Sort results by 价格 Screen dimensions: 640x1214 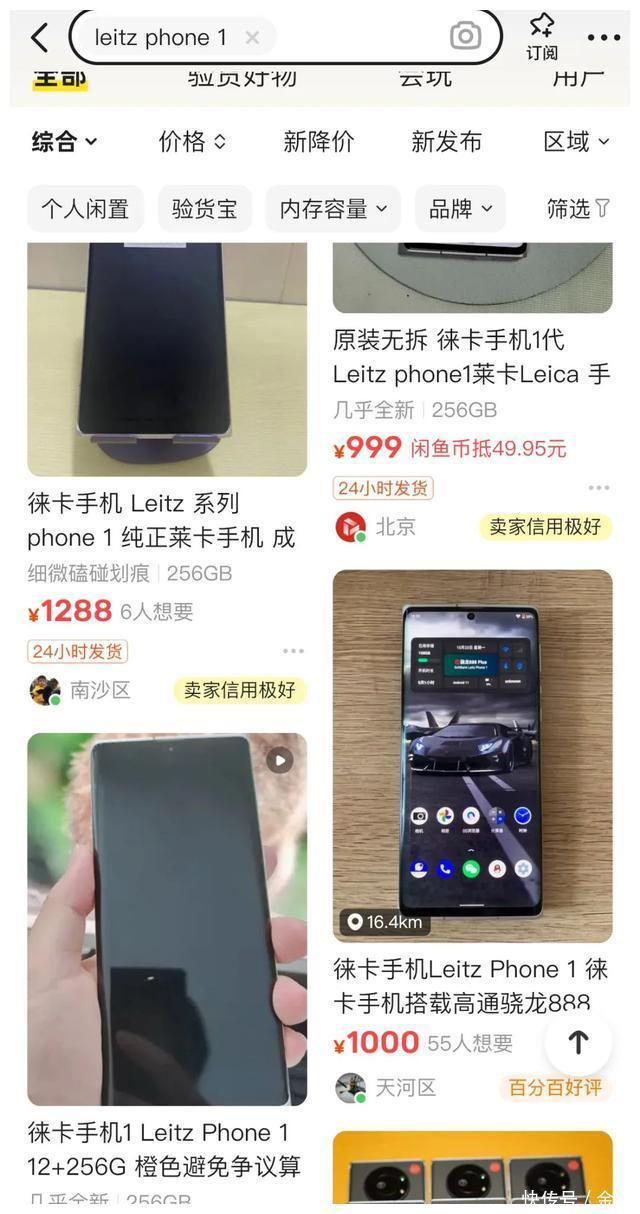[192, 142]
